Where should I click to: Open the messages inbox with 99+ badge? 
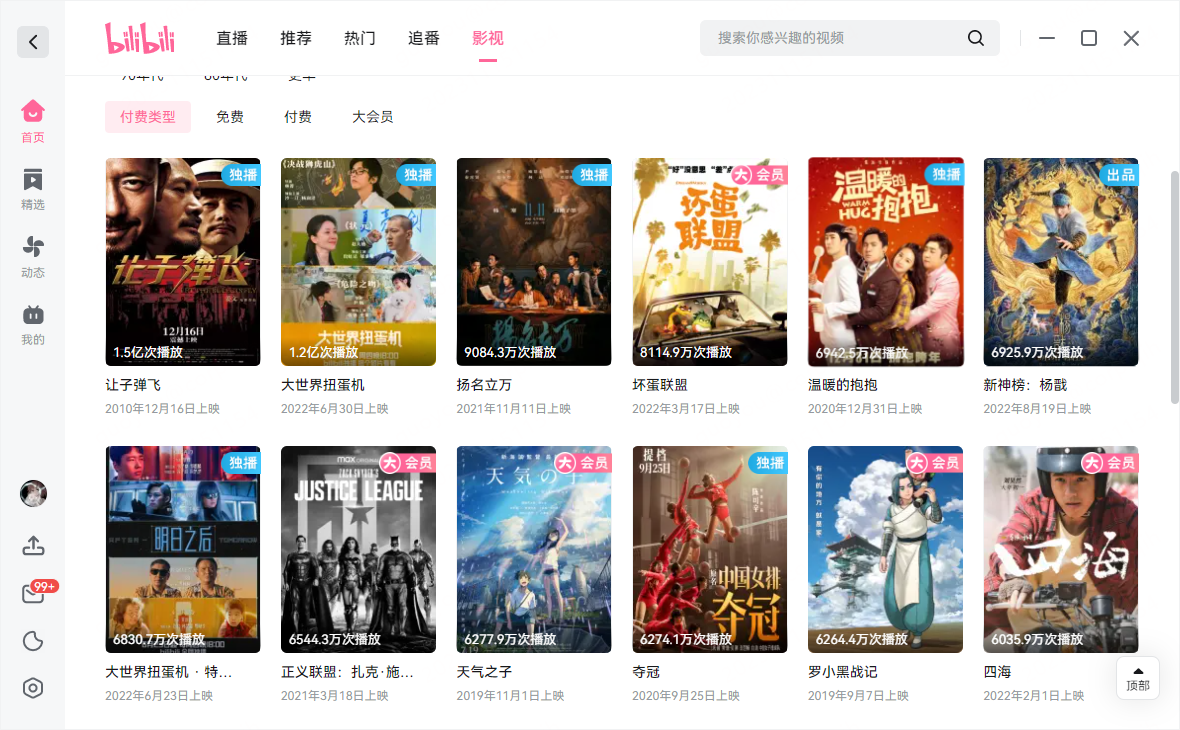(33, 594)
